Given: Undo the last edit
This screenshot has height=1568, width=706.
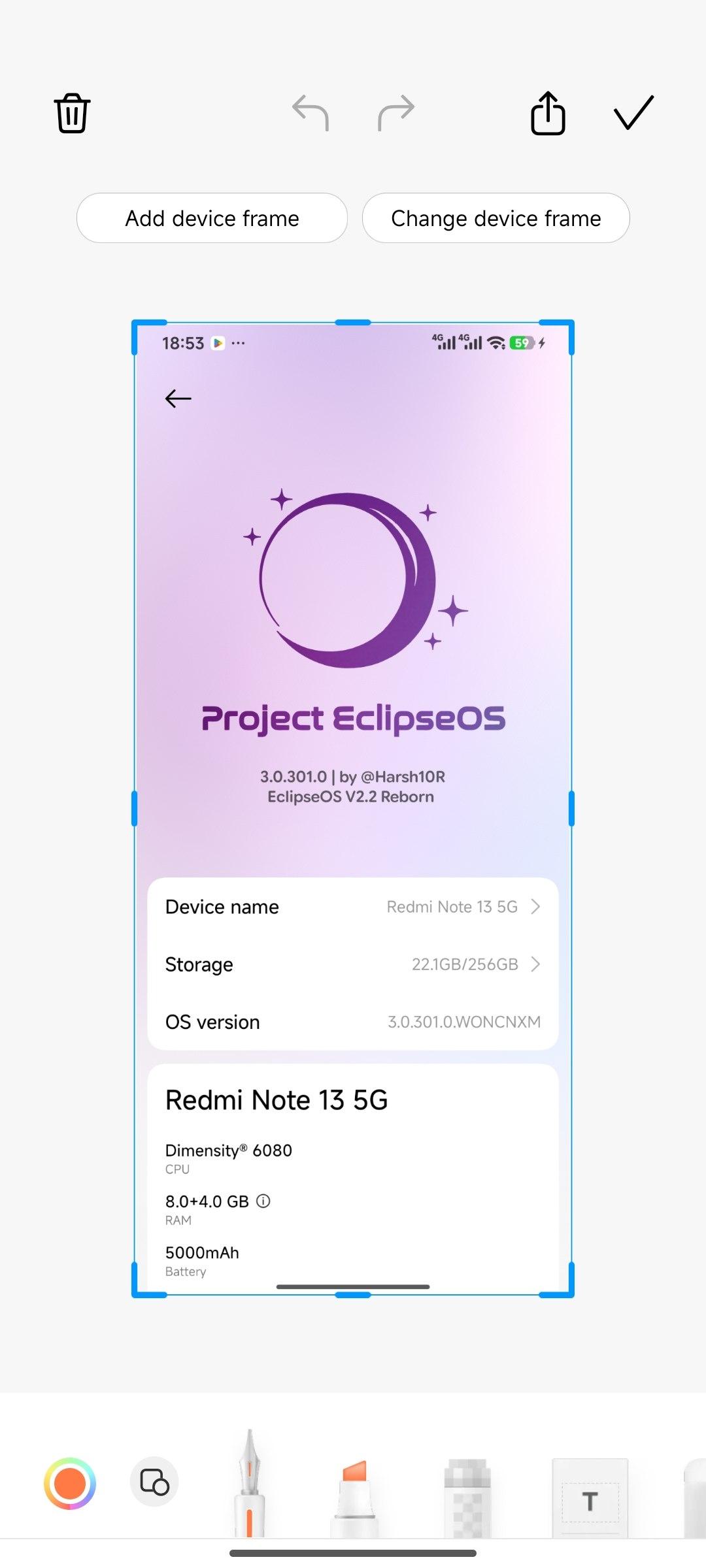Looking at the screenshot, I should coord(311,112).
